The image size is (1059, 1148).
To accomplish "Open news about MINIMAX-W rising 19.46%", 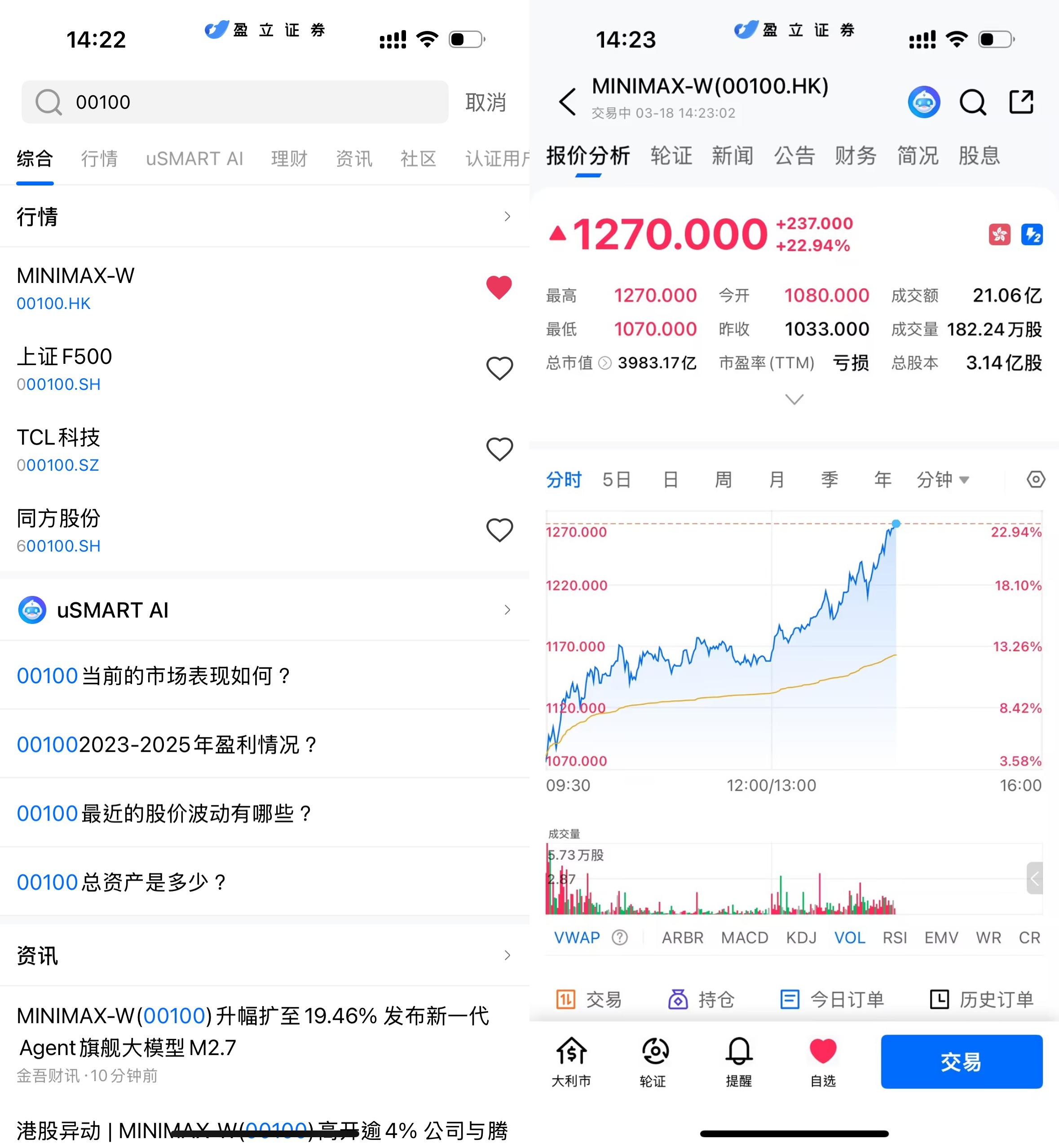I will 252,1032.
